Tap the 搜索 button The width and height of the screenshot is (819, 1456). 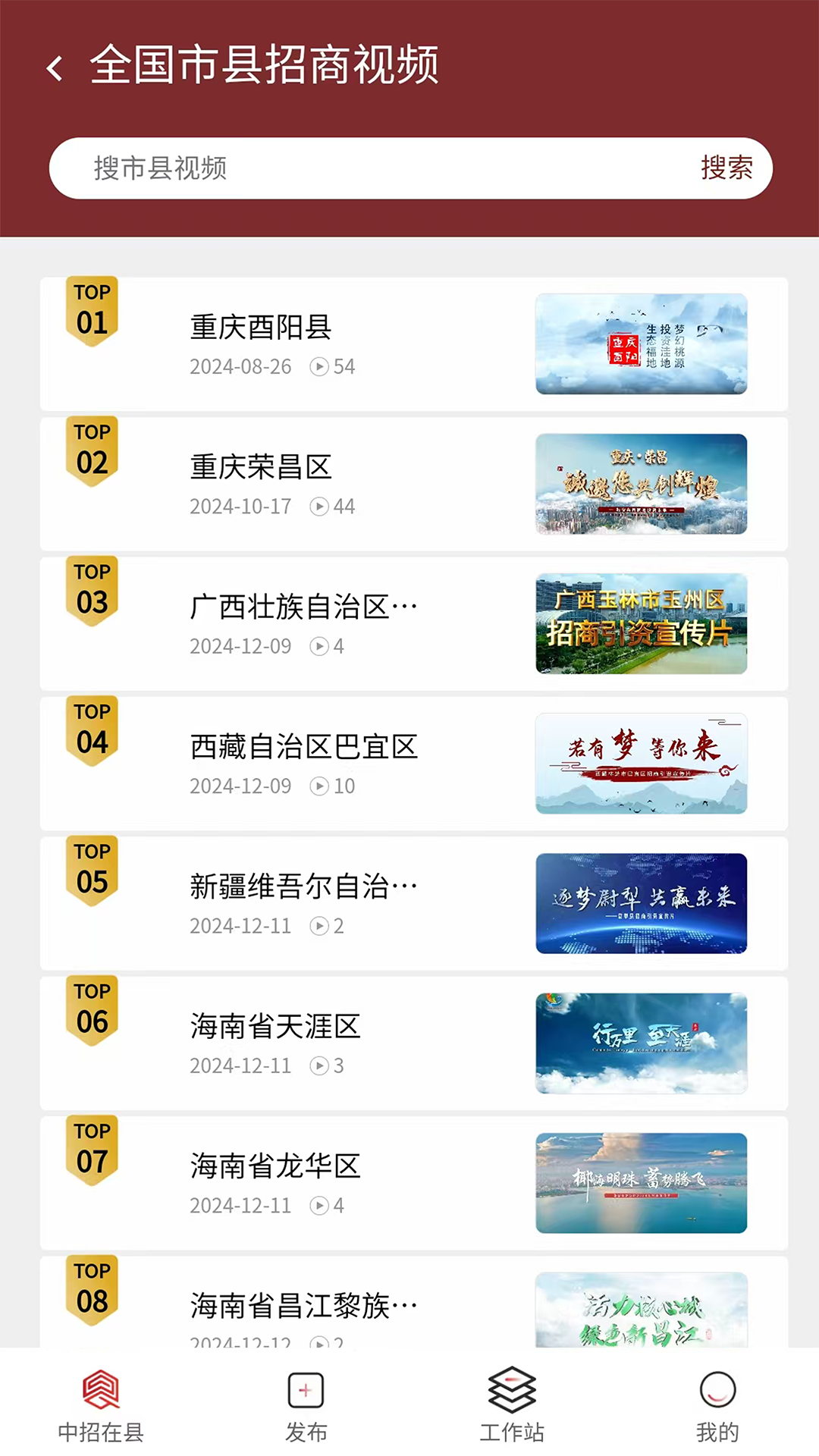click(726, 168)
